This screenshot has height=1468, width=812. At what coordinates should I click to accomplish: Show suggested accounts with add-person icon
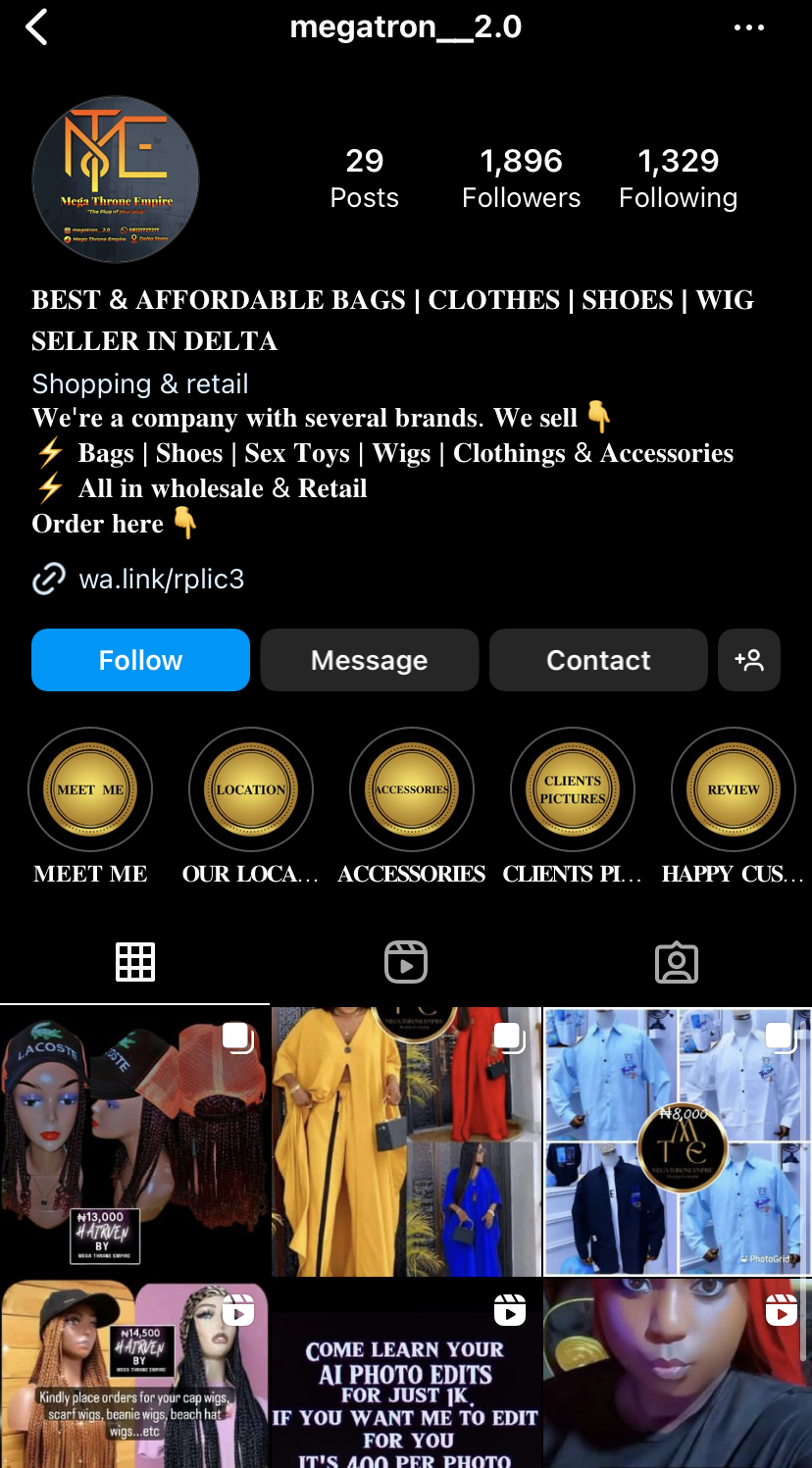coord(749,660)
